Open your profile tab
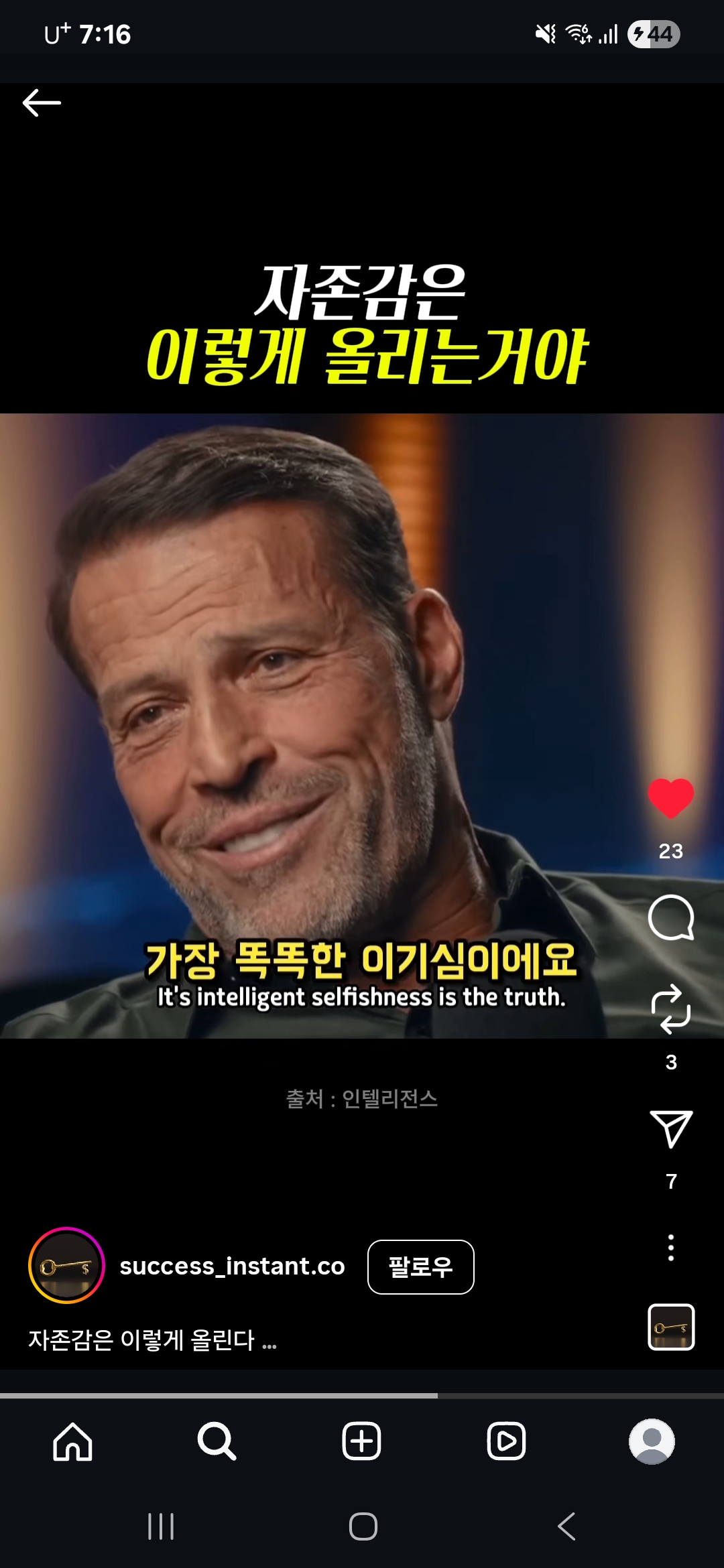 coord(651,1441)
